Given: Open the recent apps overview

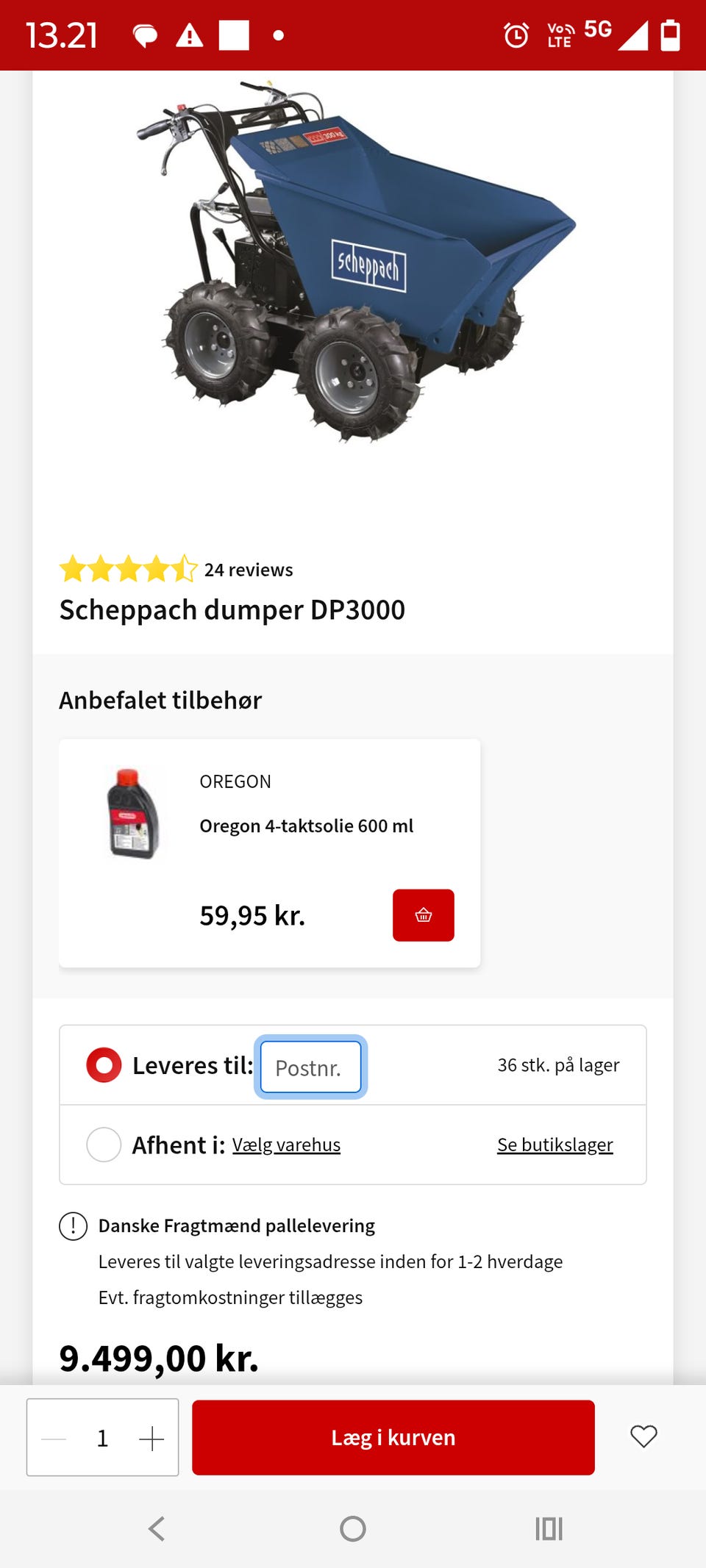Looking at the screenshot, I should pyautogui.click(x=549, y=1529).
